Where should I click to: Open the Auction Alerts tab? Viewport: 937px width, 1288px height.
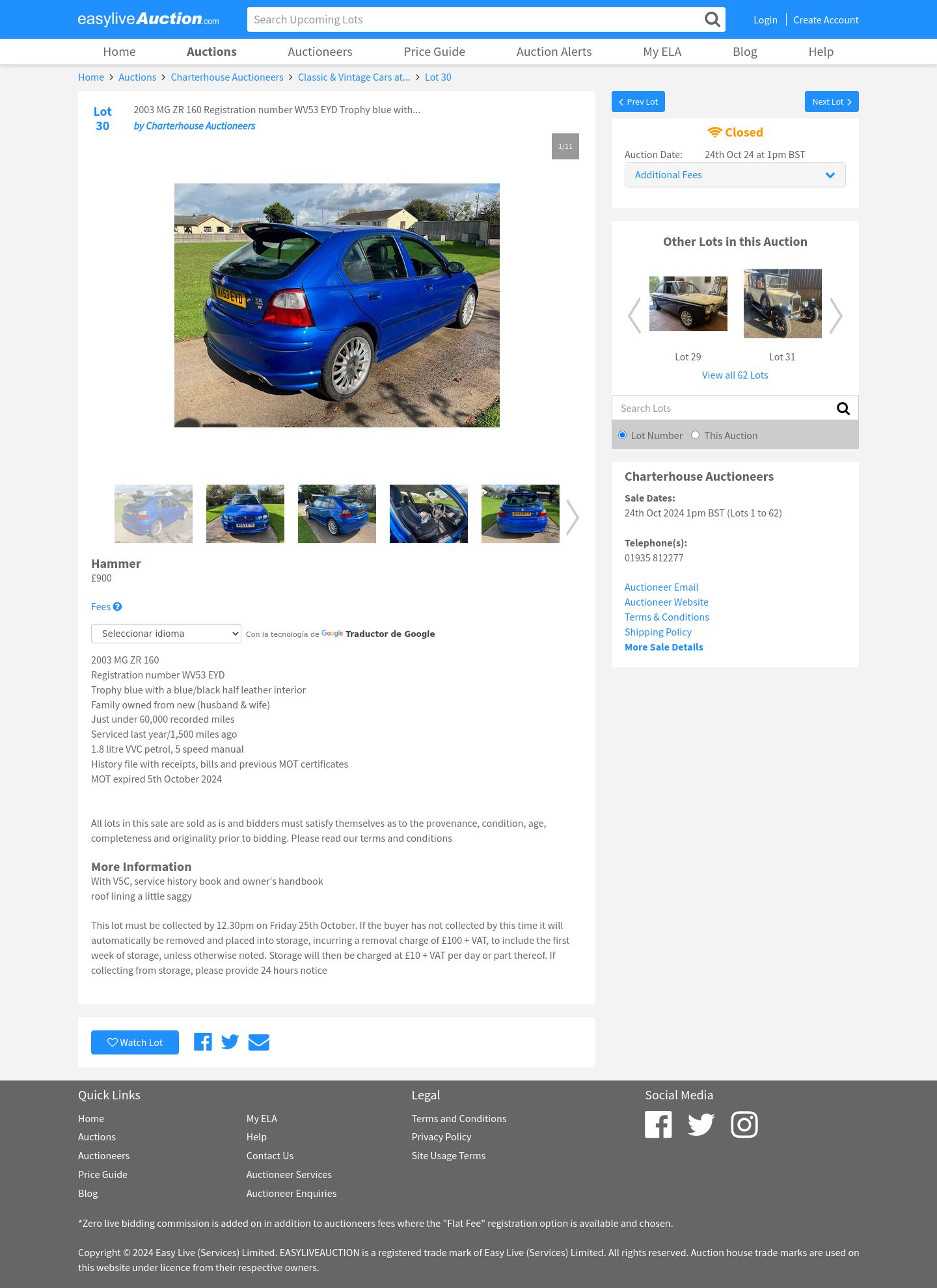point(554,51)
